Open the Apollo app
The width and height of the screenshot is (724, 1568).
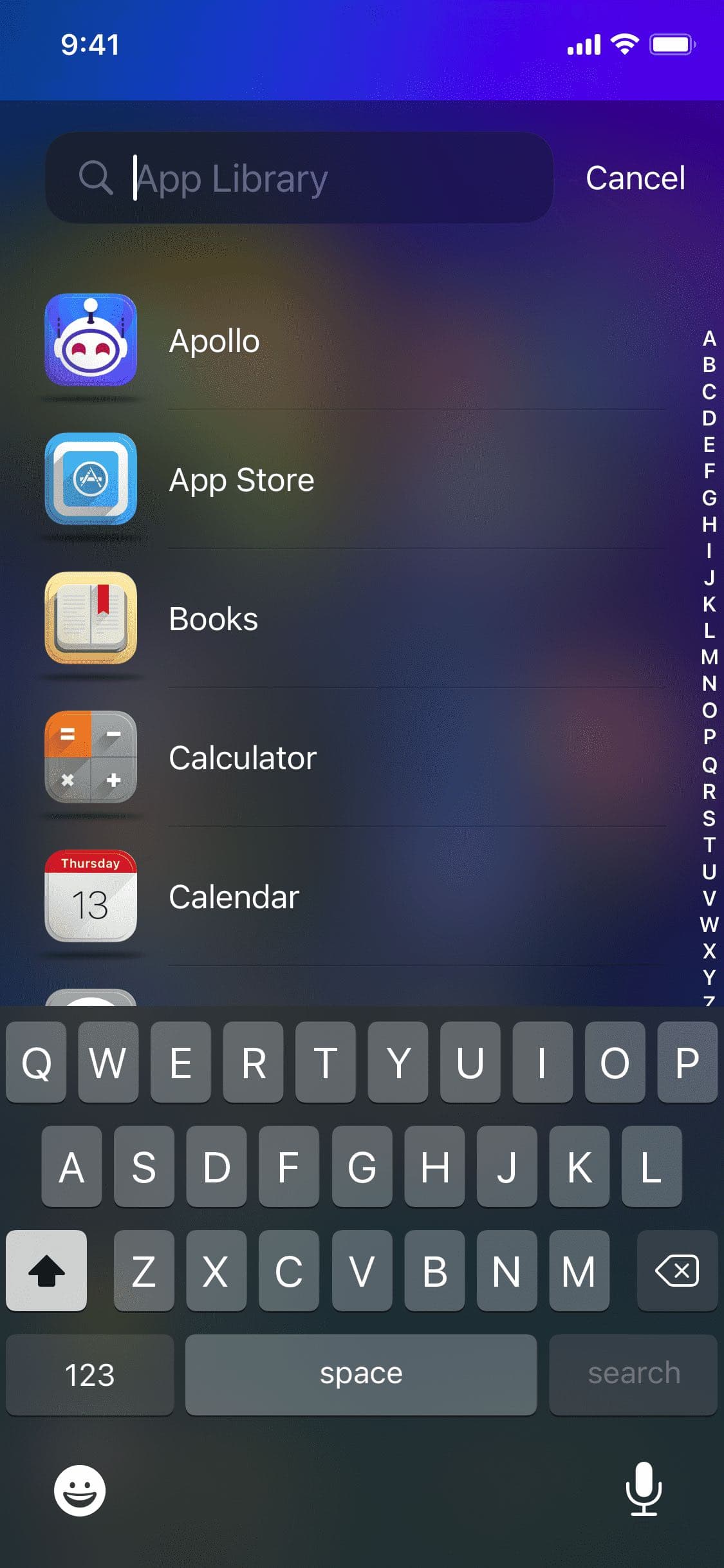[x=214, y=341]
